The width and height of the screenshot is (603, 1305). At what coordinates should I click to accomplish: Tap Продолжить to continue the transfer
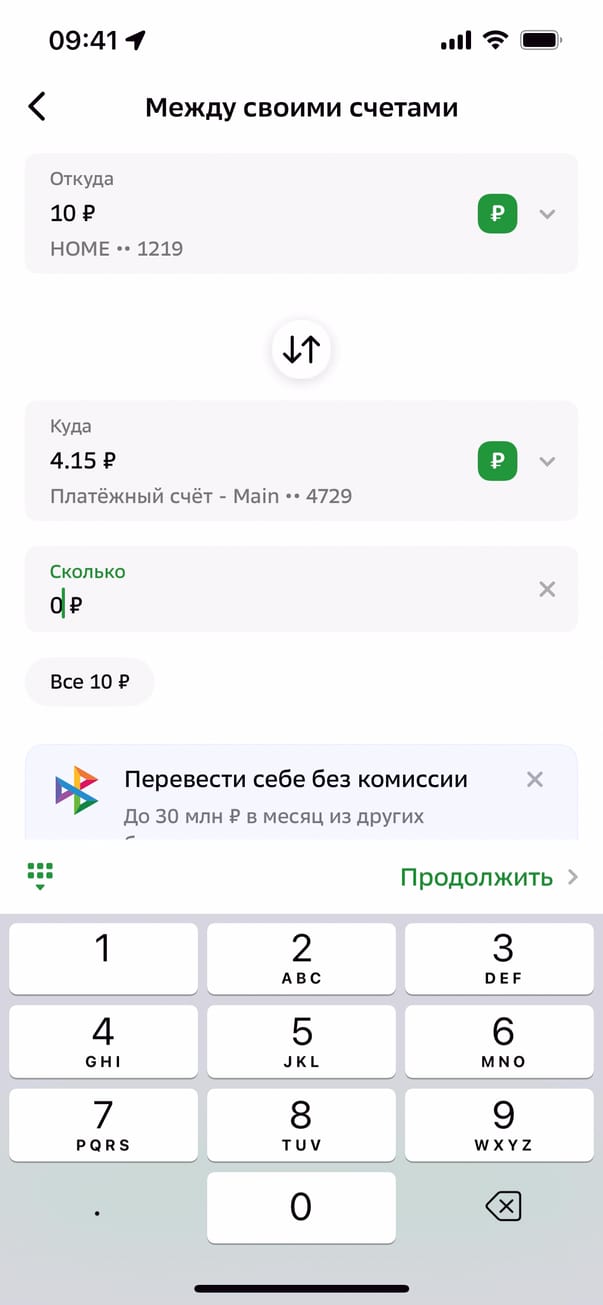coord(488,877)
